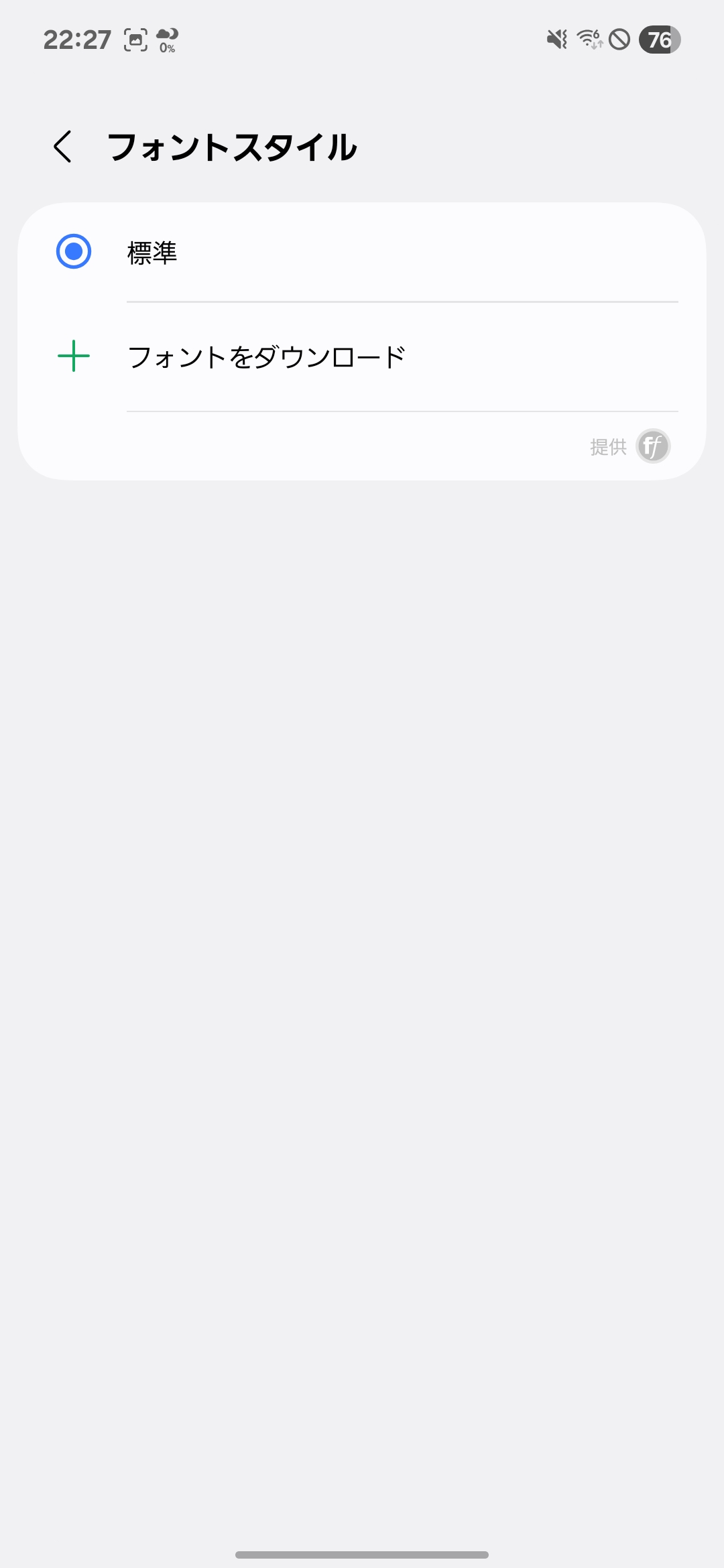This screenshot has height=1568, width=724.
Task: Go back from フォントスタイル screen
Action: [62, 147]
